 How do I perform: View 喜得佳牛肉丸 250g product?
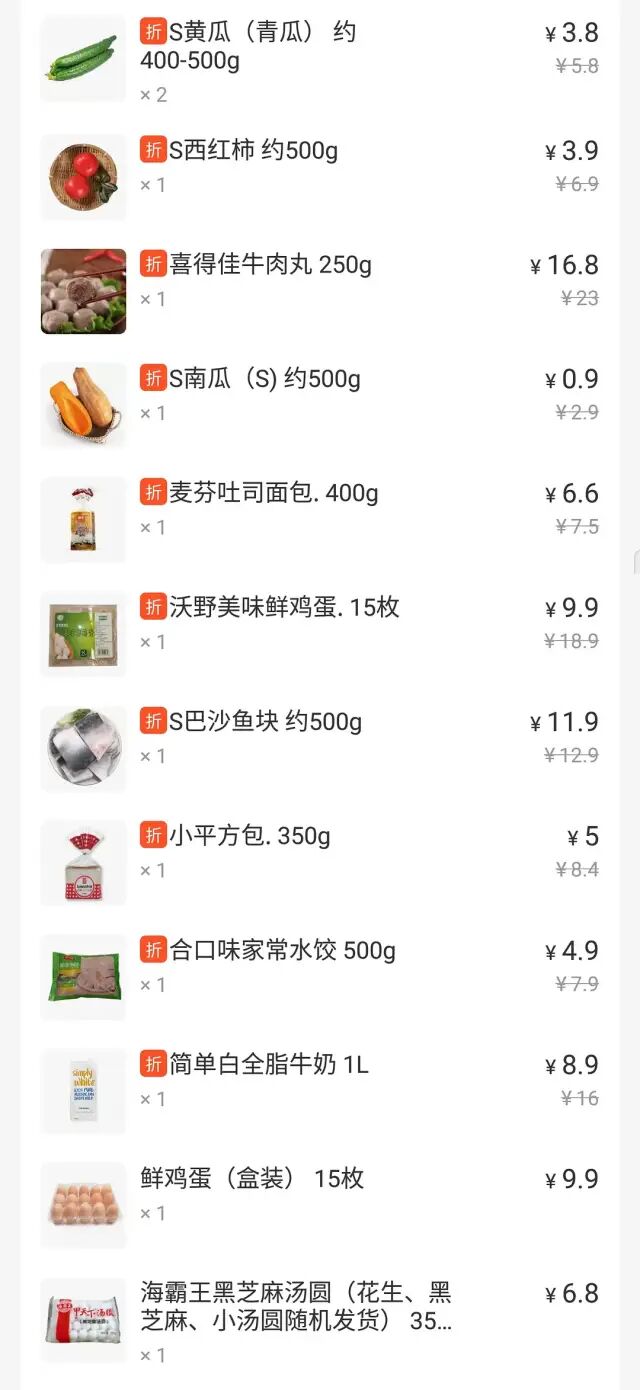tap(270, 265)
